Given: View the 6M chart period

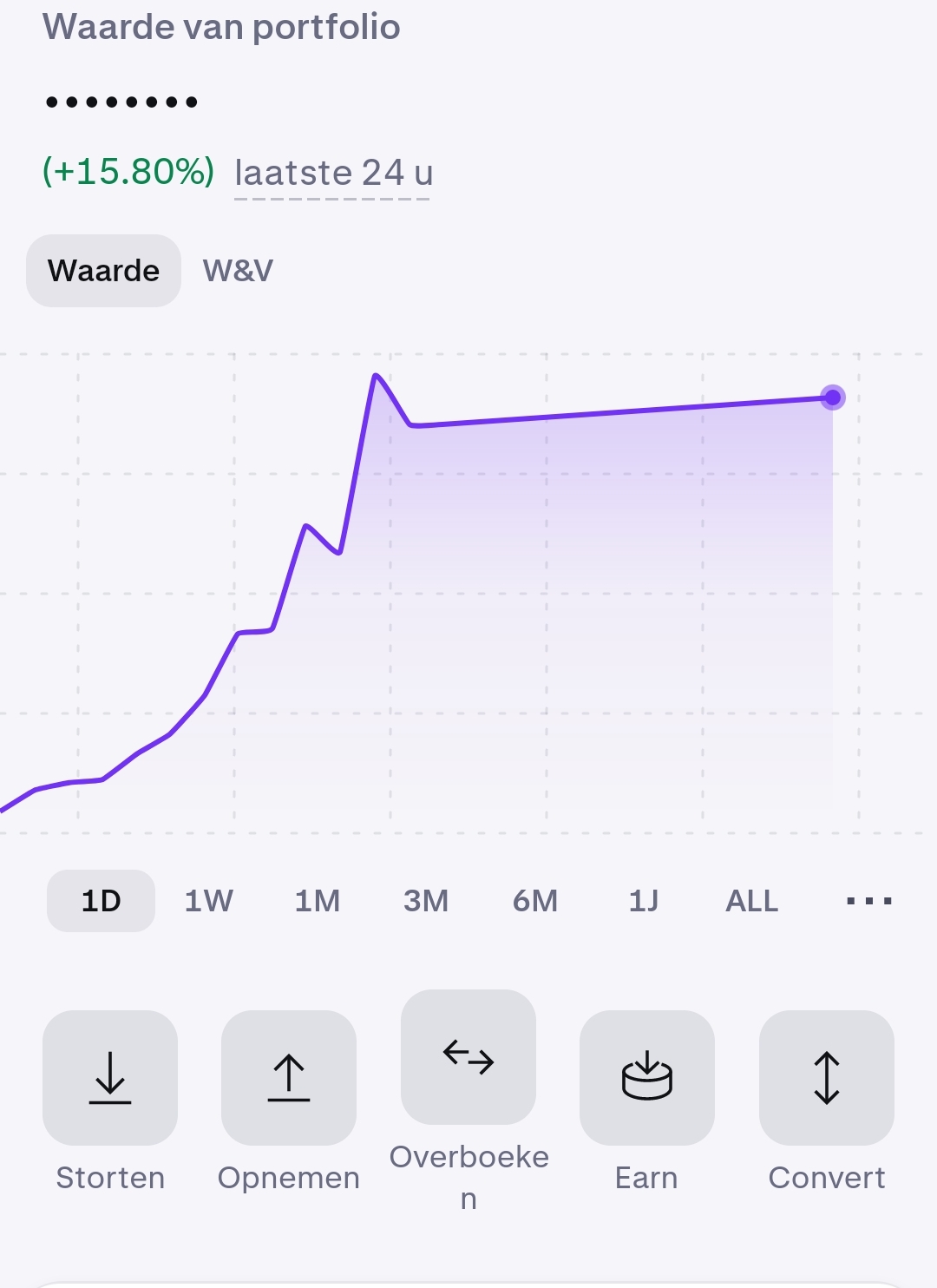Looking at the screenshot, I should [x=534, y=901].
